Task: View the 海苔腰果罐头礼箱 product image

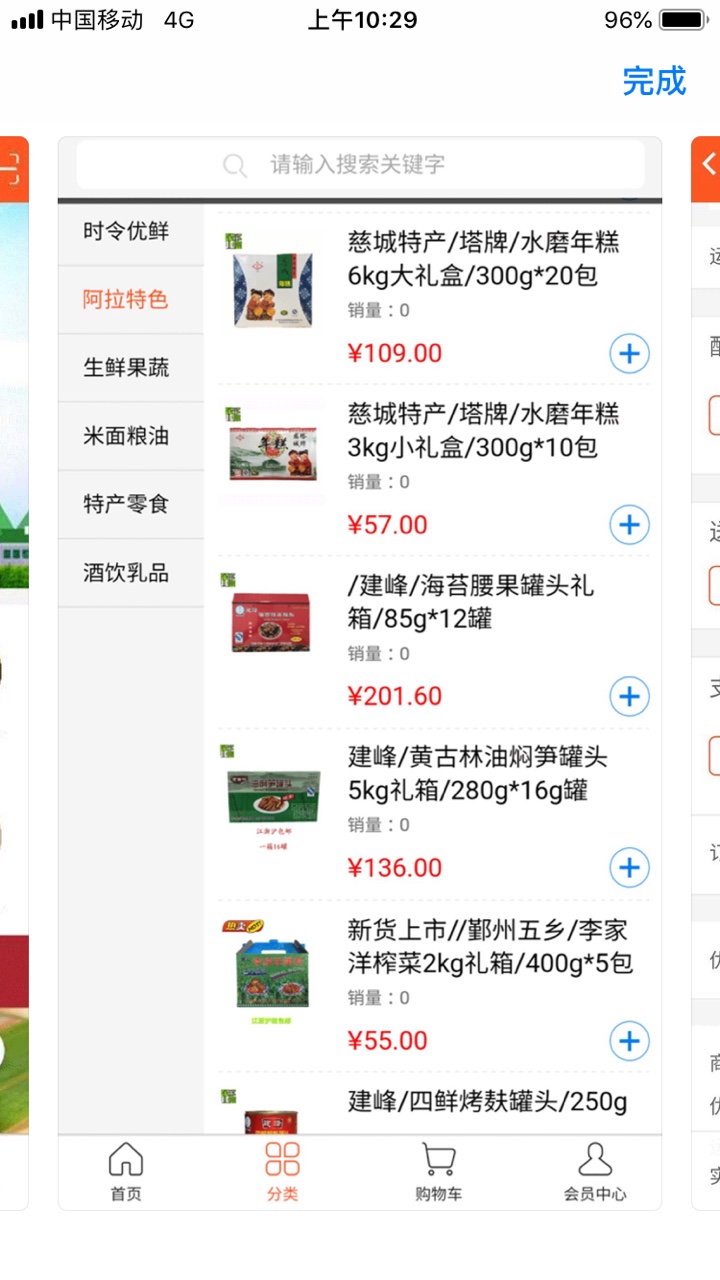Action: [x=271, y=621]
